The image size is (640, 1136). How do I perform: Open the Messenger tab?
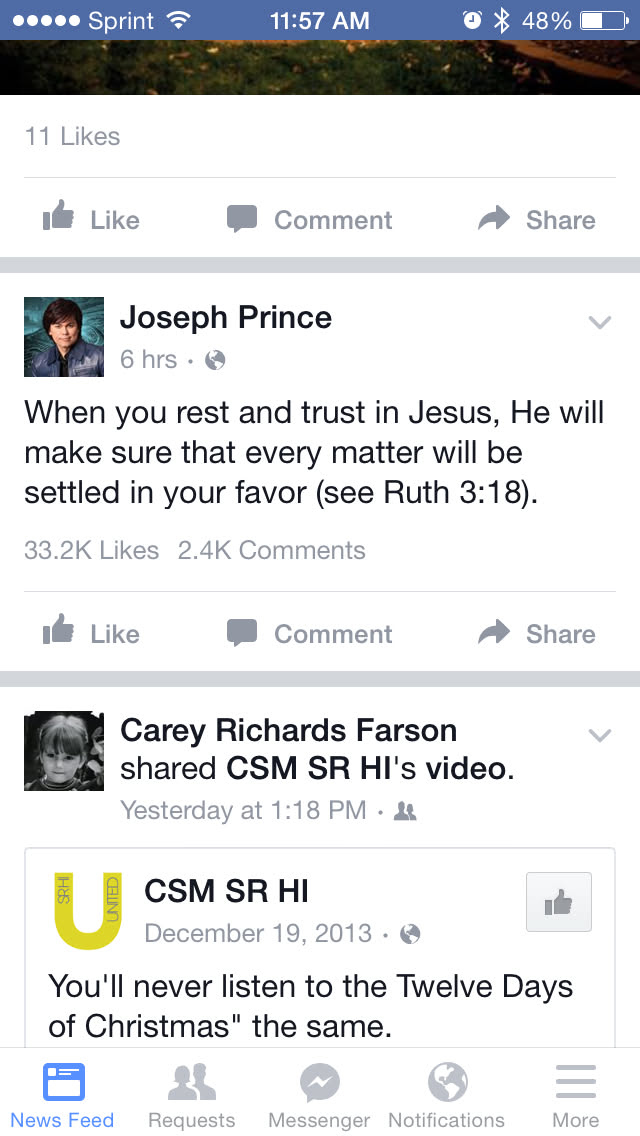tap(319, 1096)
